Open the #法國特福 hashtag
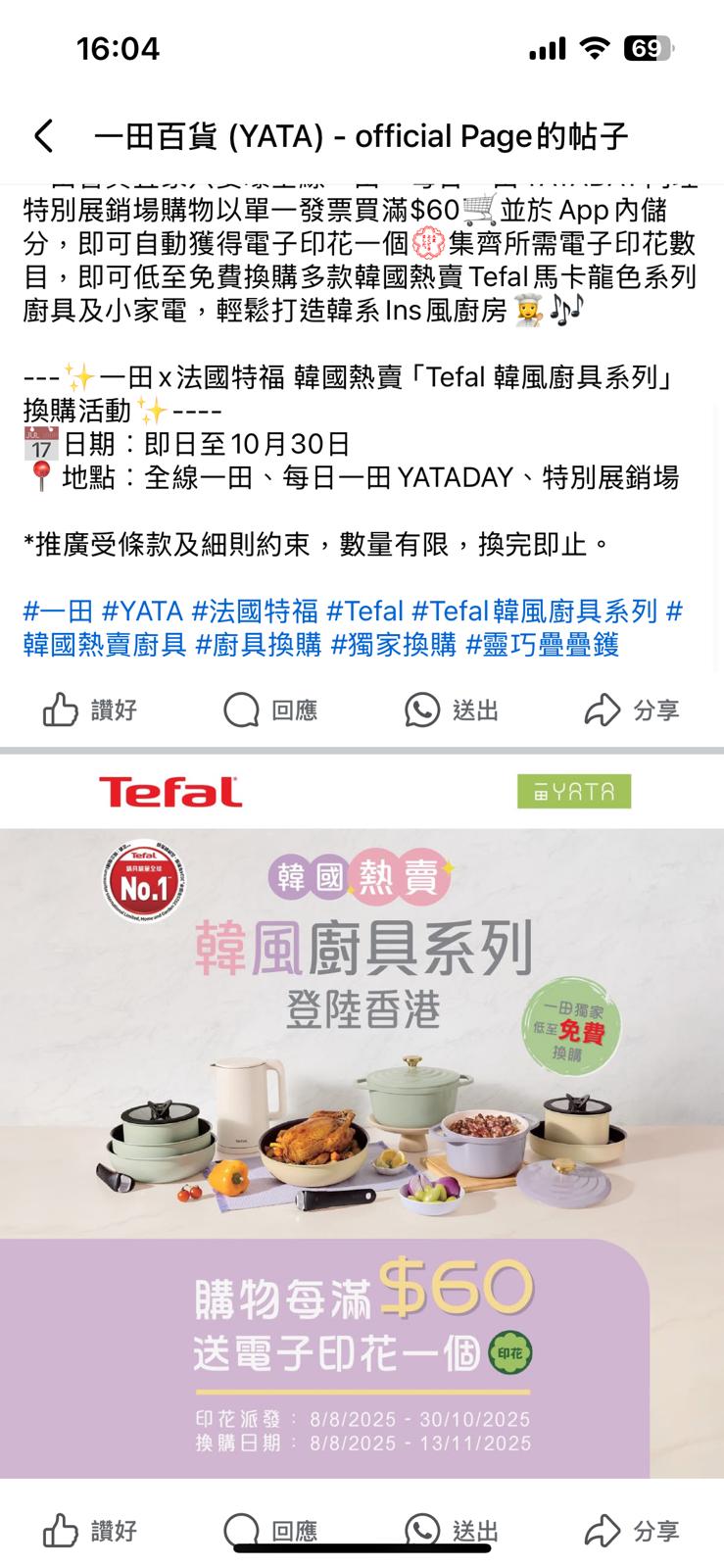Viewport: 724px width, 1568px height. click(255, 612)
